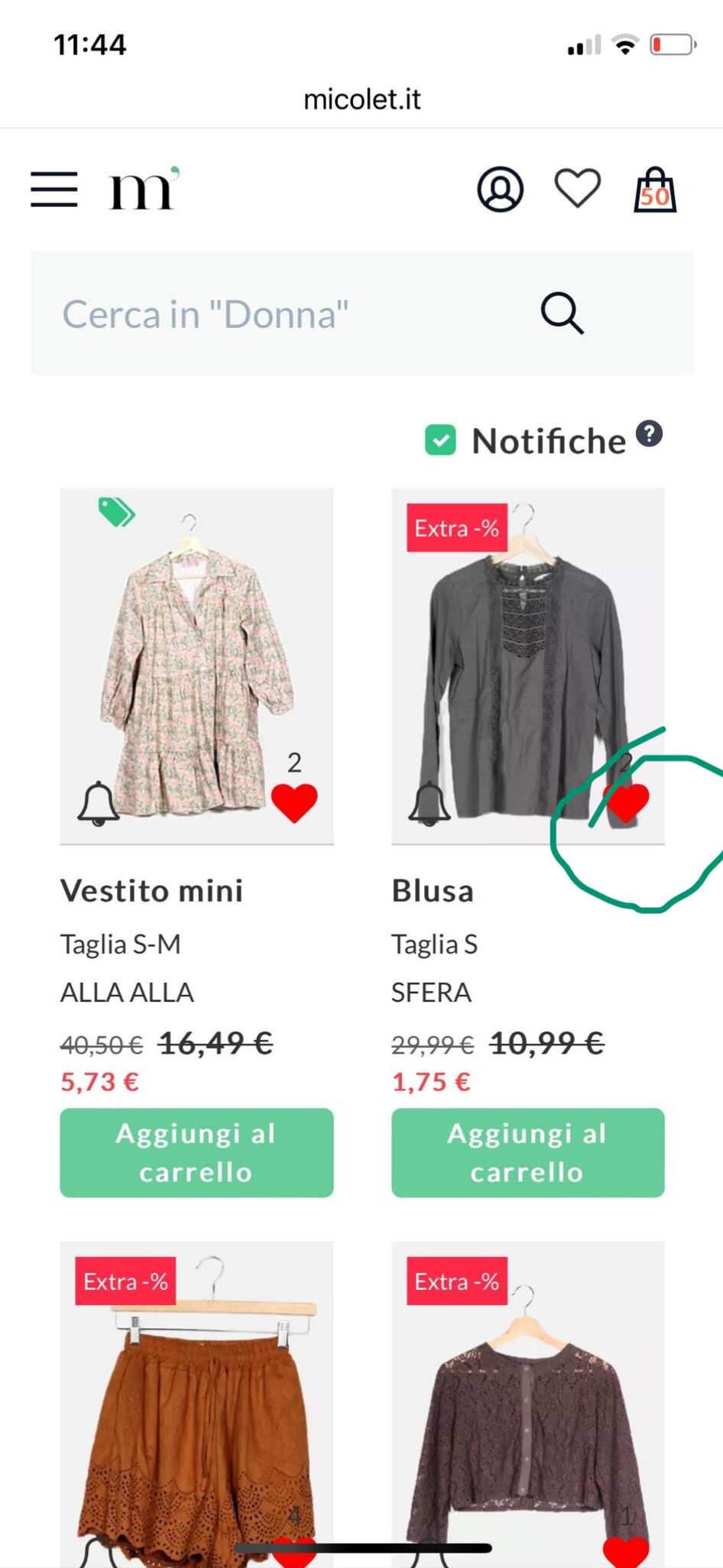Image resolution: width=723 pixels, height=1568 pixels.
Task: Remove Blusa from favorites
Action: click(x=627, y=803)
